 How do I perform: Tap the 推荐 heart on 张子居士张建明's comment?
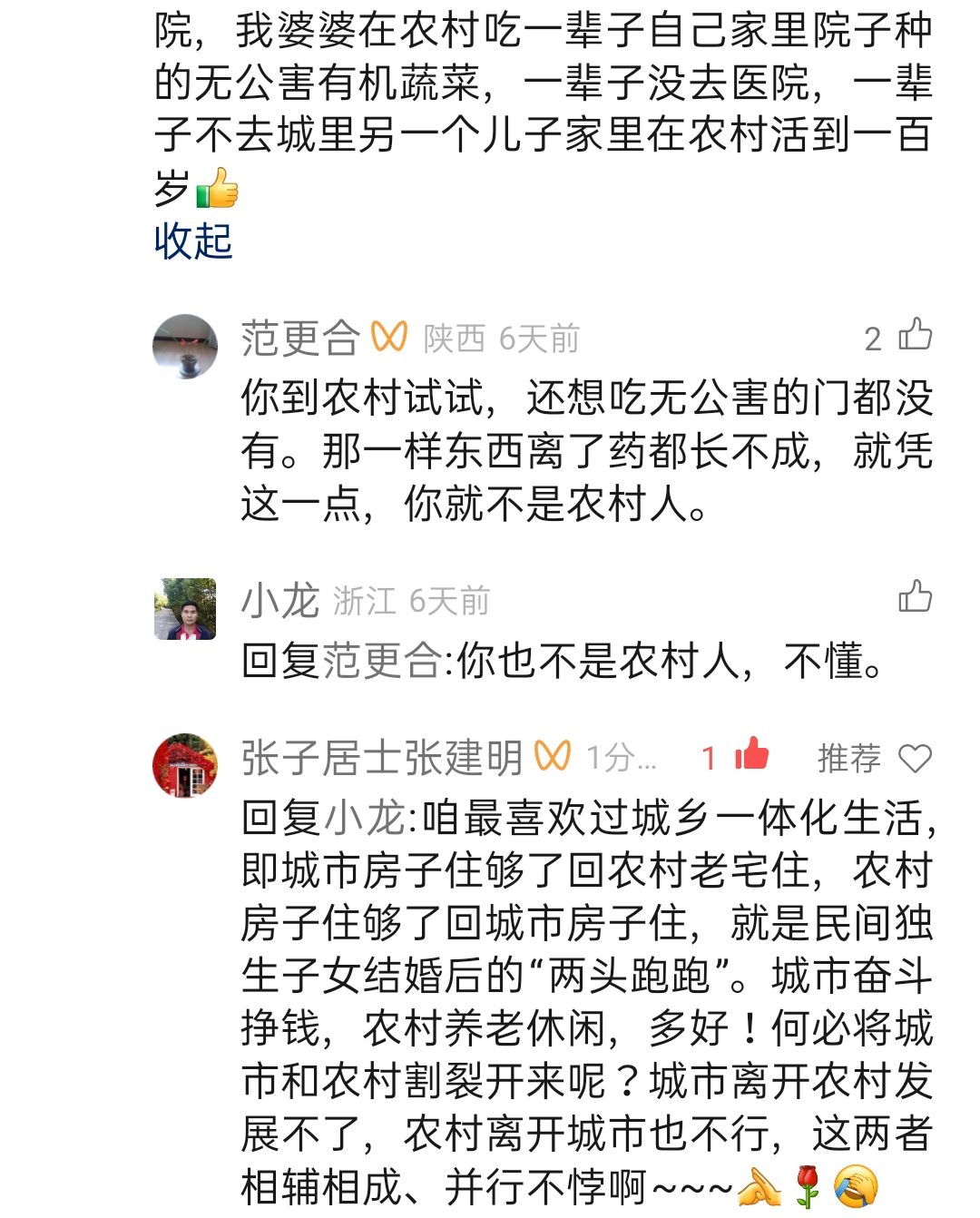point(915,758)
